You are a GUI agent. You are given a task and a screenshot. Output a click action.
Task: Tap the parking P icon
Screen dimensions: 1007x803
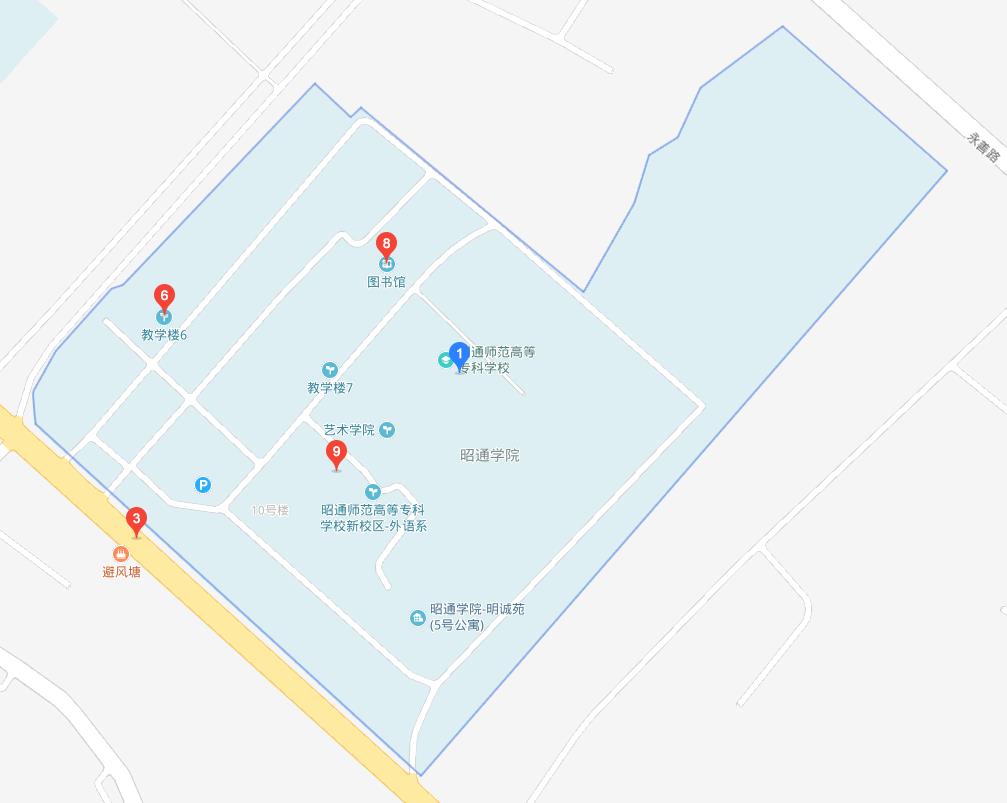click(x=202, y=485)
